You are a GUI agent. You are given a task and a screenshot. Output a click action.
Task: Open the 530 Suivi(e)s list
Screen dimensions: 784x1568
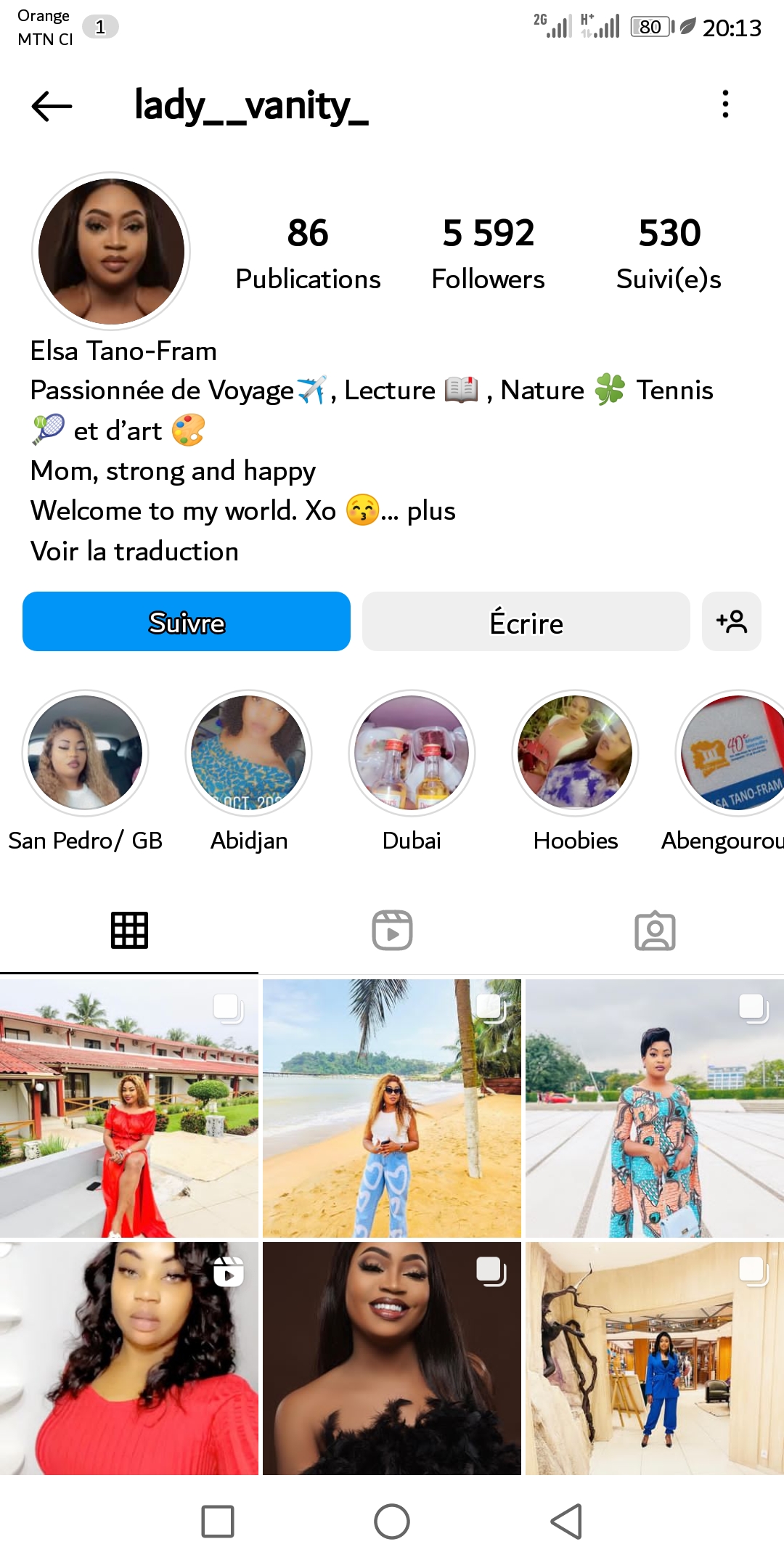coord(669,253)
